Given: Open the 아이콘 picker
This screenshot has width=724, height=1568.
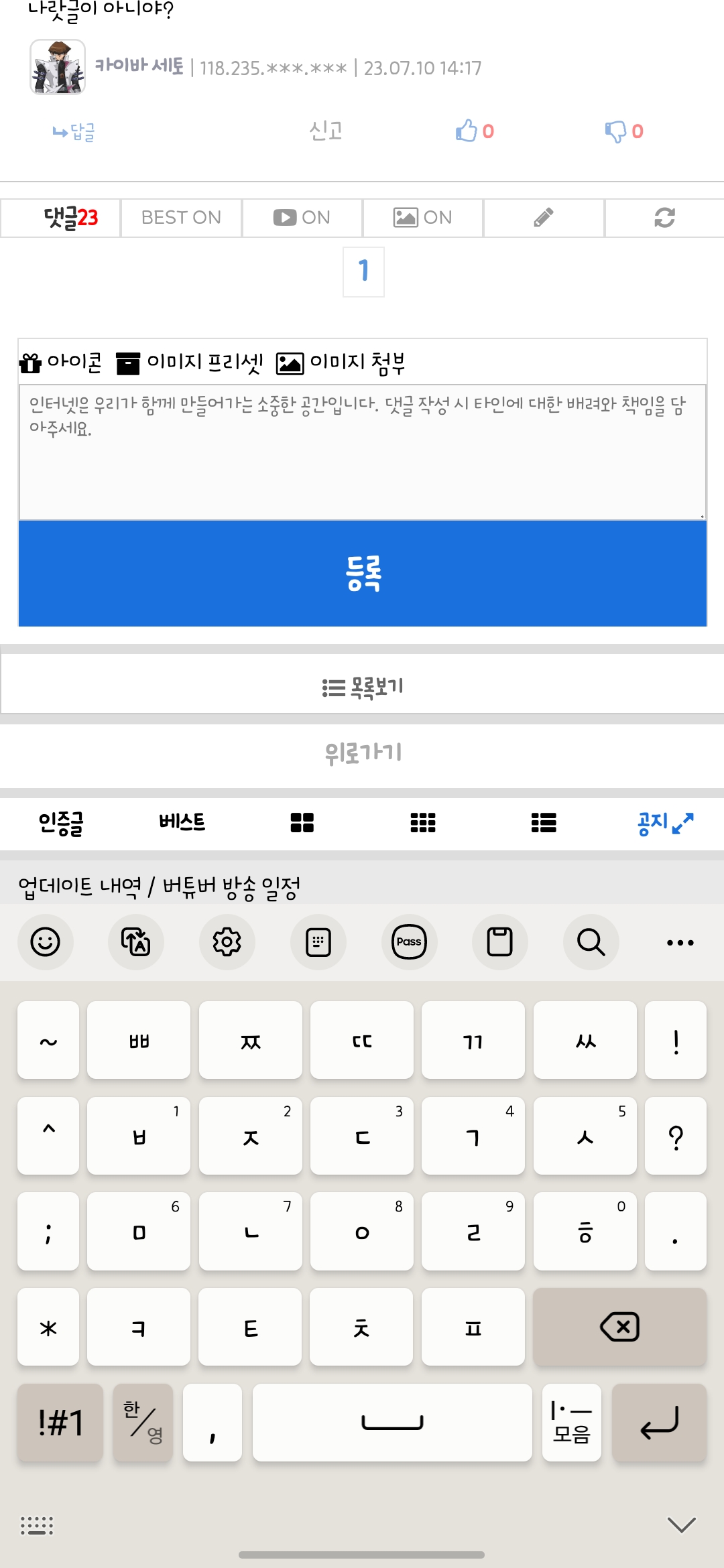Looking at the screenshot, I should [x=61, y=363].
